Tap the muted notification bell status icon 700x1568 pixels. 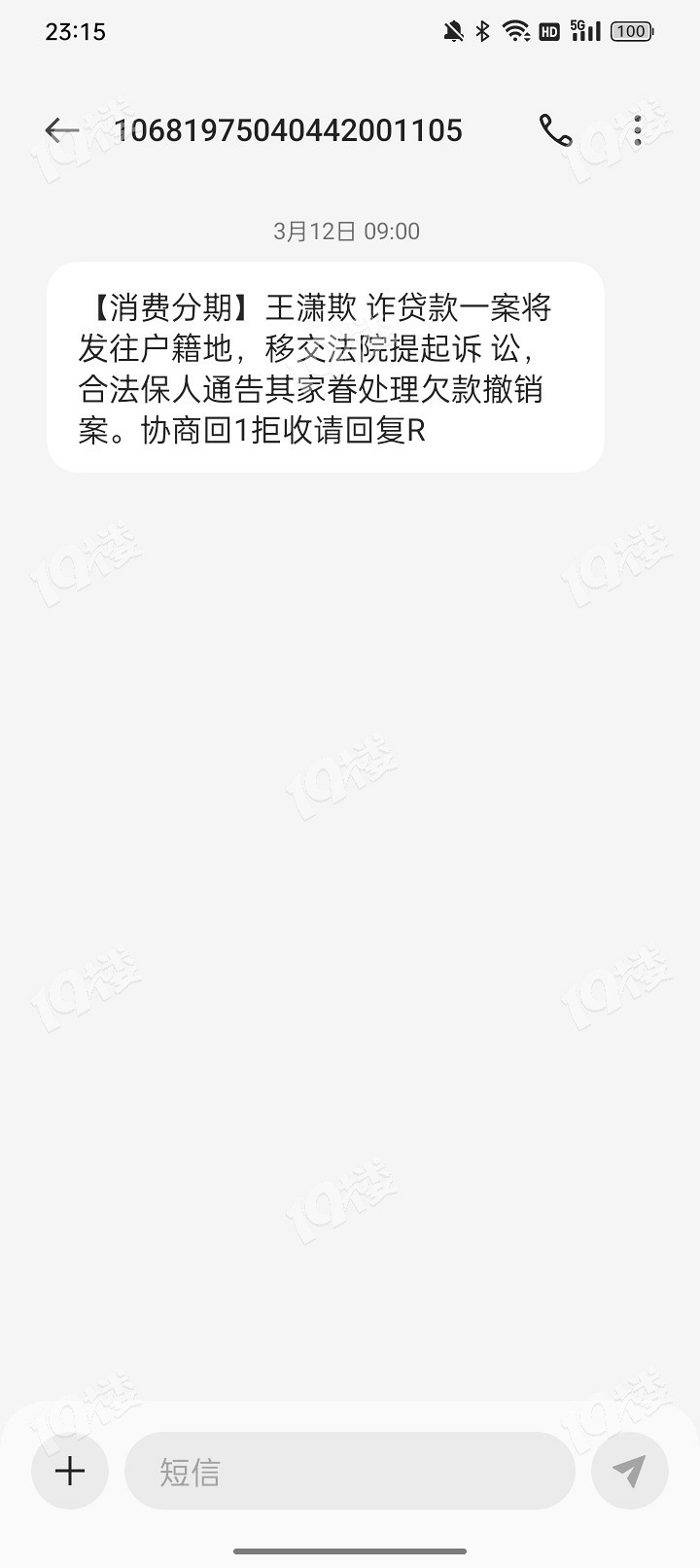click(x=449, y=31)
